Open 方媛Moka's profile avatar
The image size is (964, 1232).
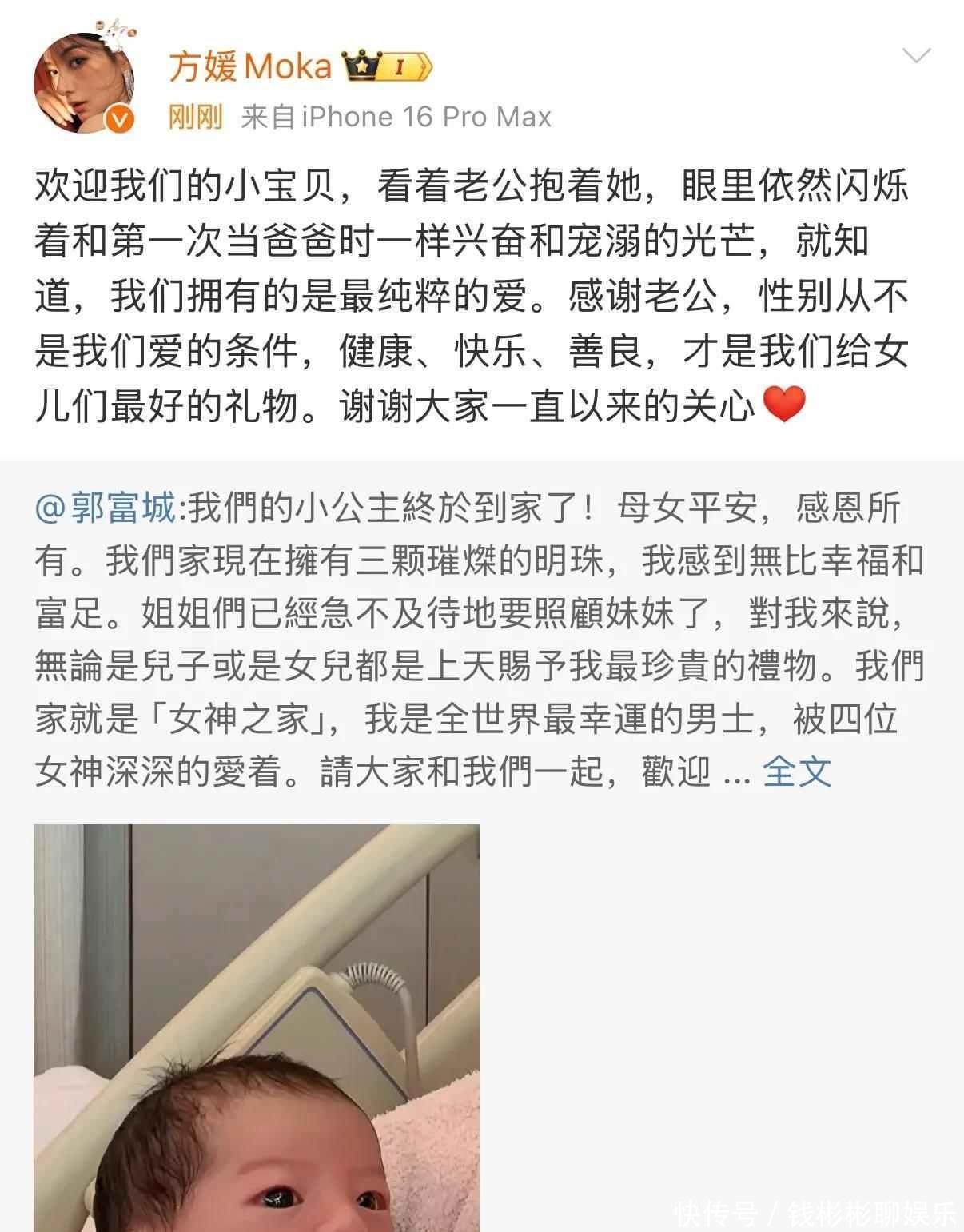click(83, 82)
